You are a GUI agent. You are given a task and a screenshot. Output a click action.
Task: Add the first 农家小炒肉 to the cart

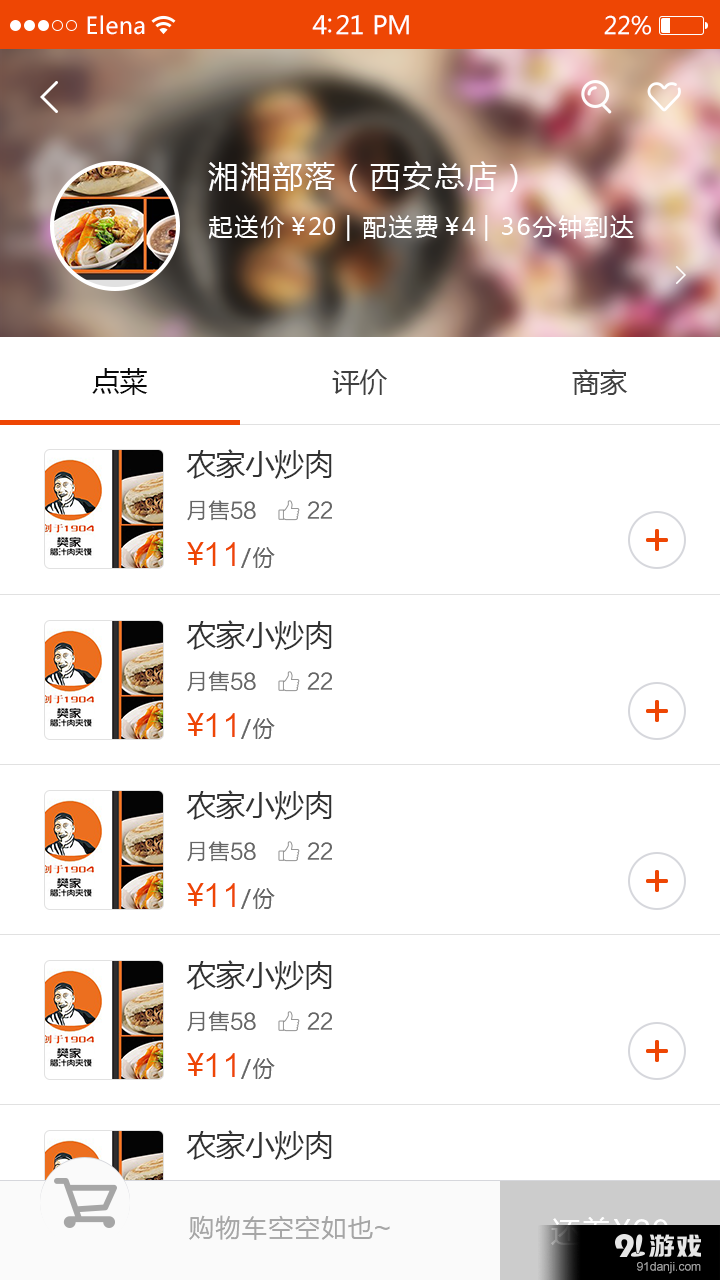point(656,540)
